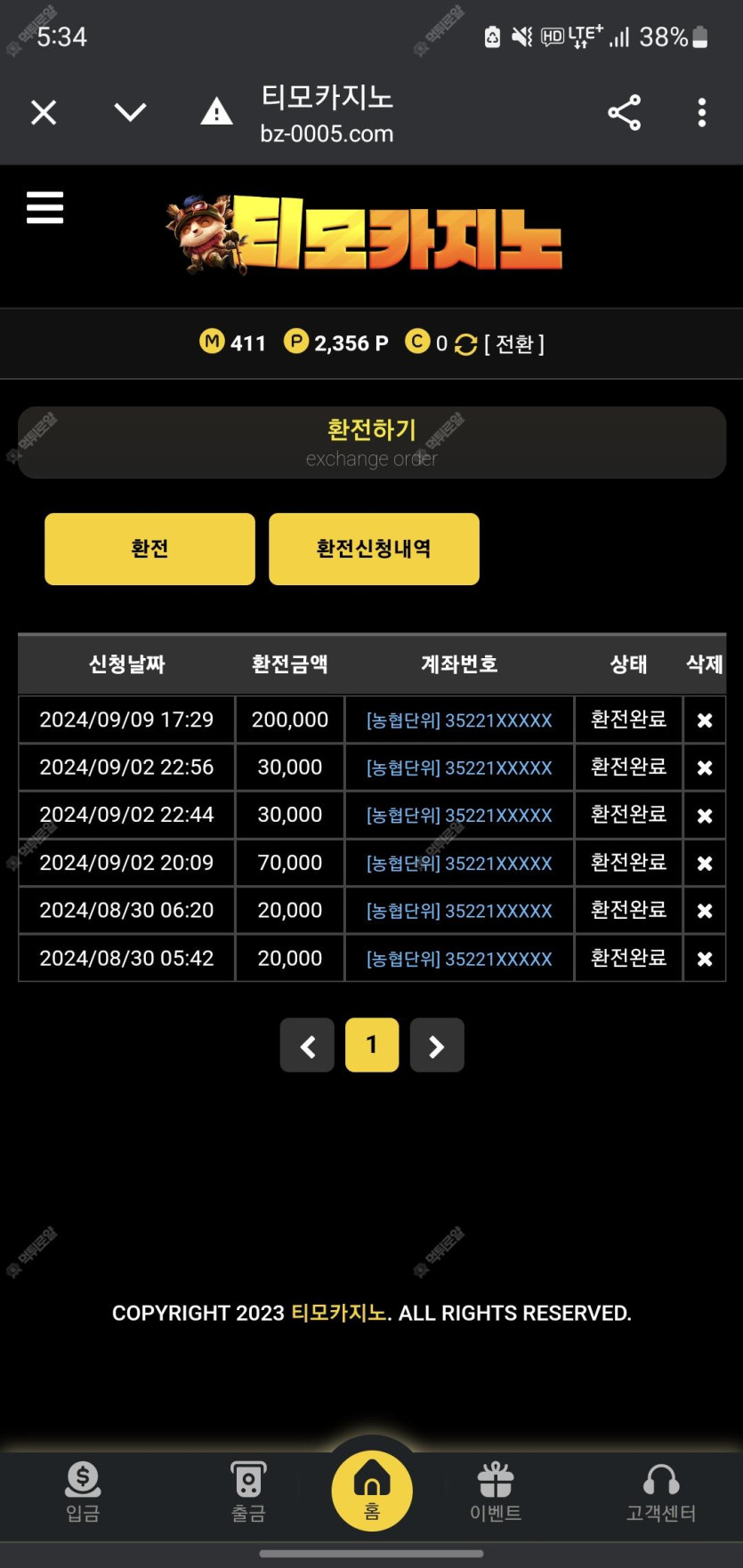Screen dimensions: 743x1568
Task: Tap the 전환 point conversion link
Action: tap(513, 344)
